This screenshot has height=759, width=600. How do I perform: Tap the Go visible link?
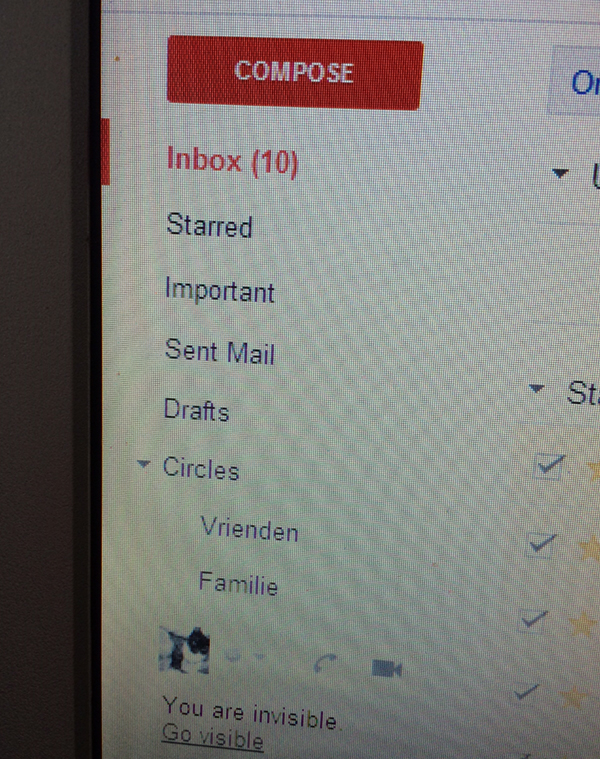pos(213,740)
